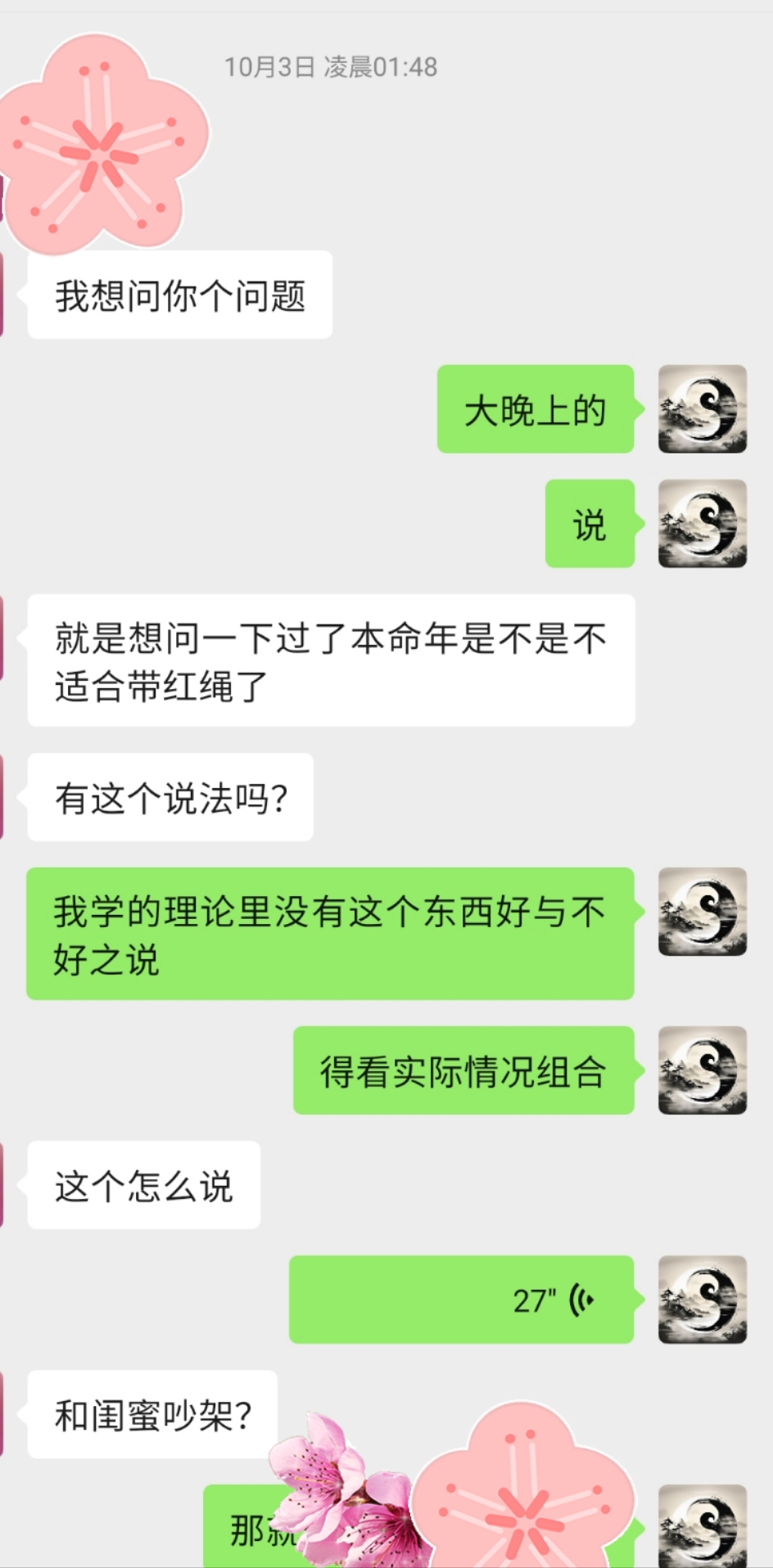Open sender's avatar beside 大晚上的 message
This screenshot has width=773, height=1568.
point(702,409)
